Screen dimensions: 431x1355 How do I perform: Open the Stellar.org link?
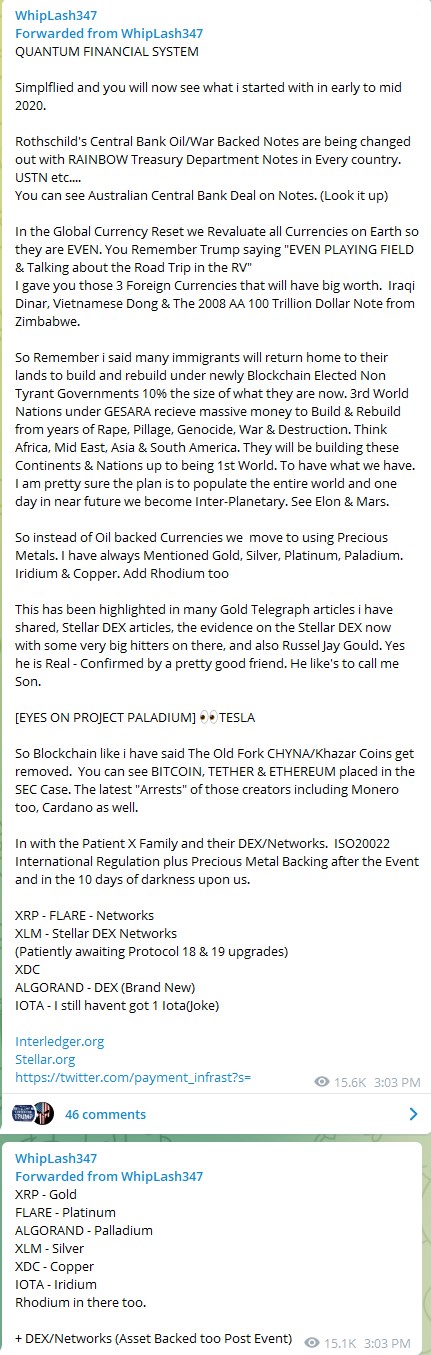[45, 1059]
